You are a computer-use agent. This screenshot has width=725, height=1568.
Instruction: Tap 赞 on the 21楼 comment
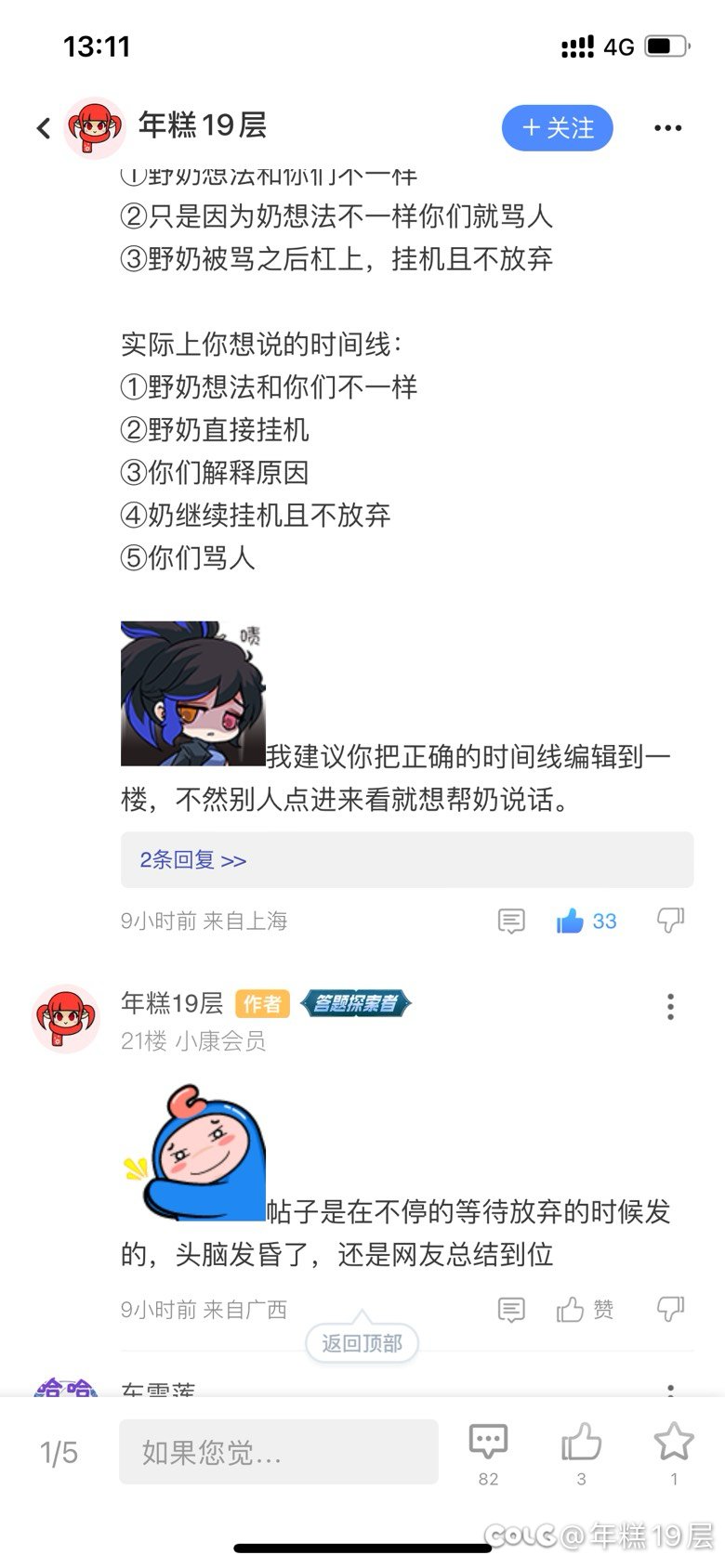coord(586,1310)
